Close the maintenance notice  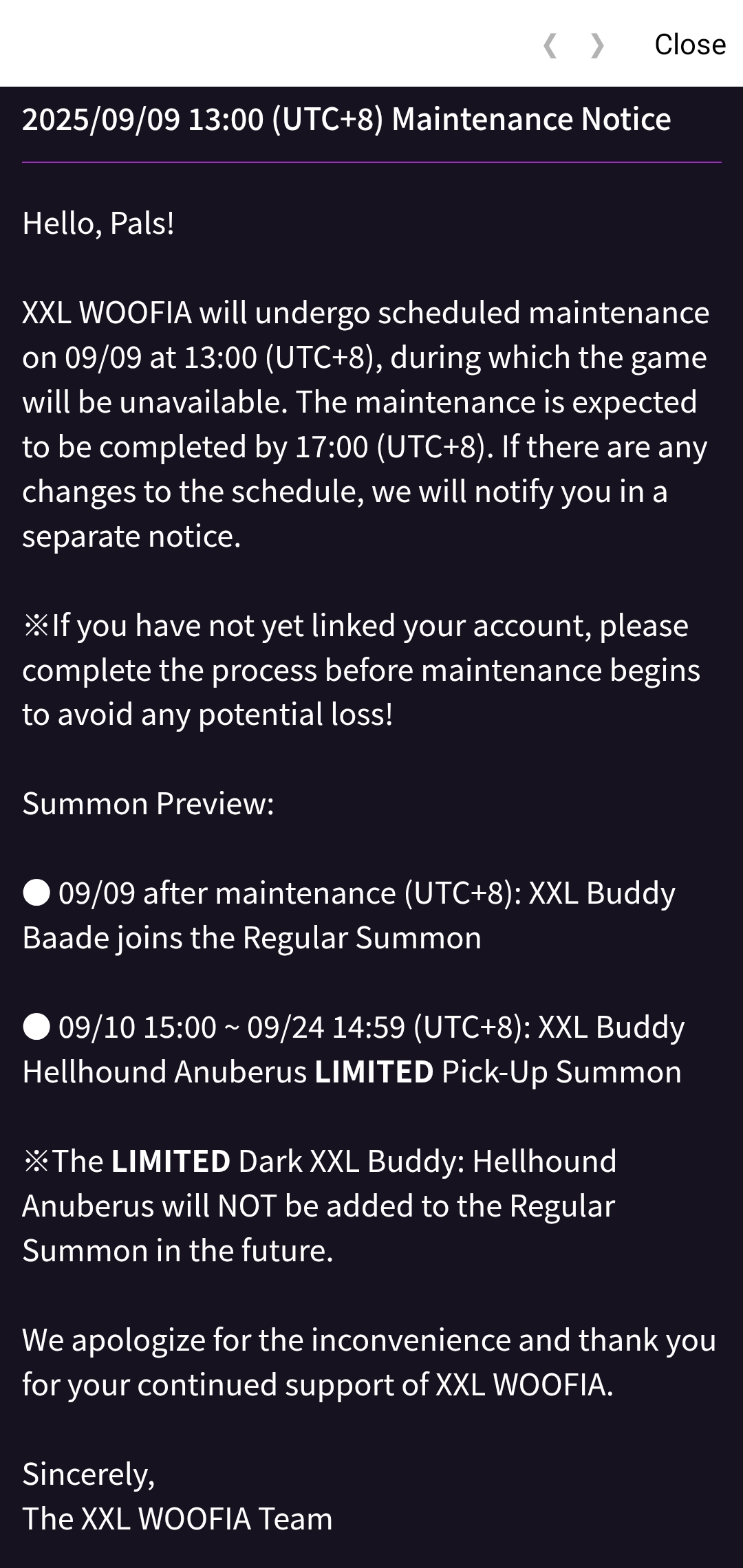689,45
